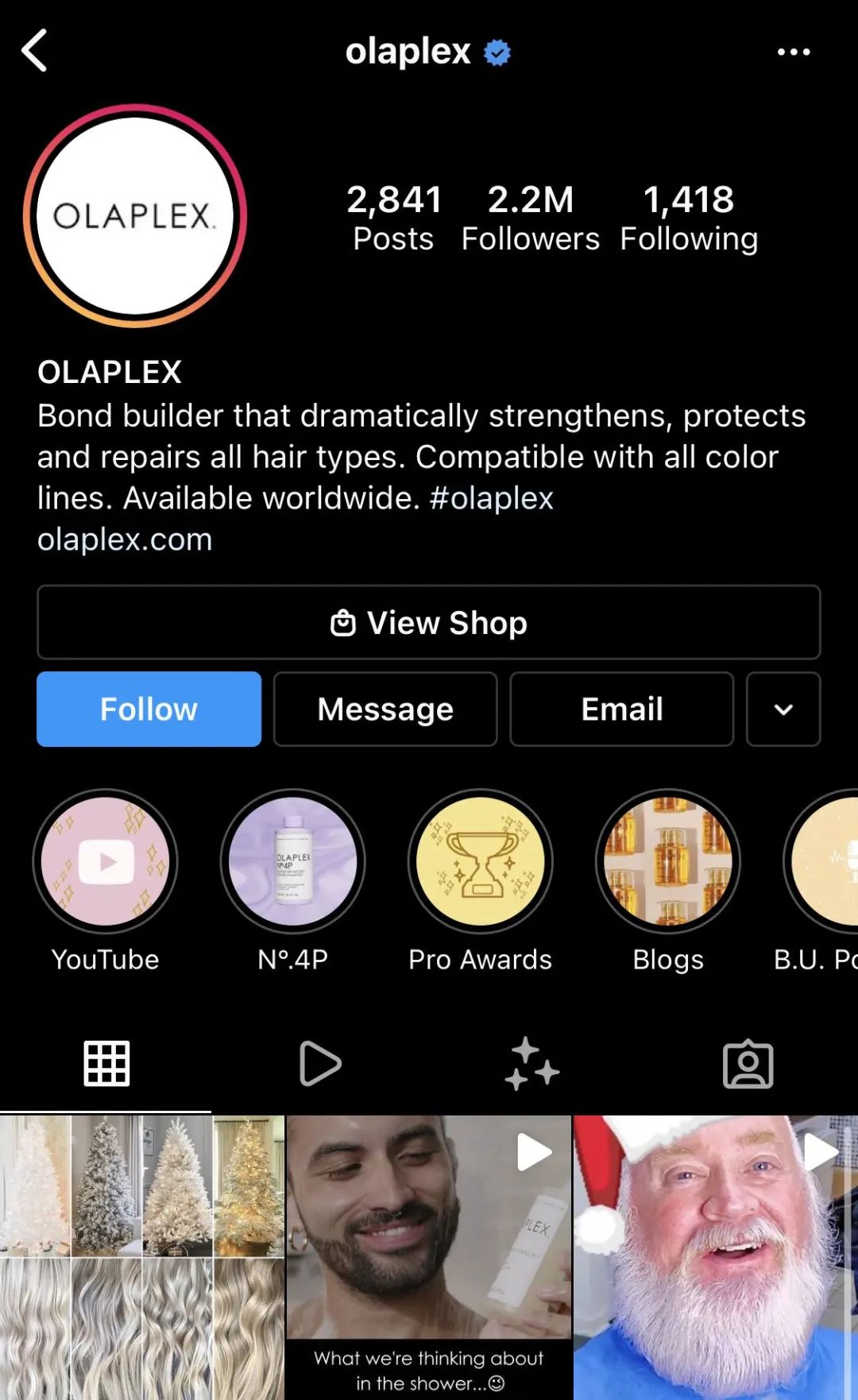The image size is (858, 1400).
Task: Switch to the tagged photos tab
Action: [x=748, y=1063]
